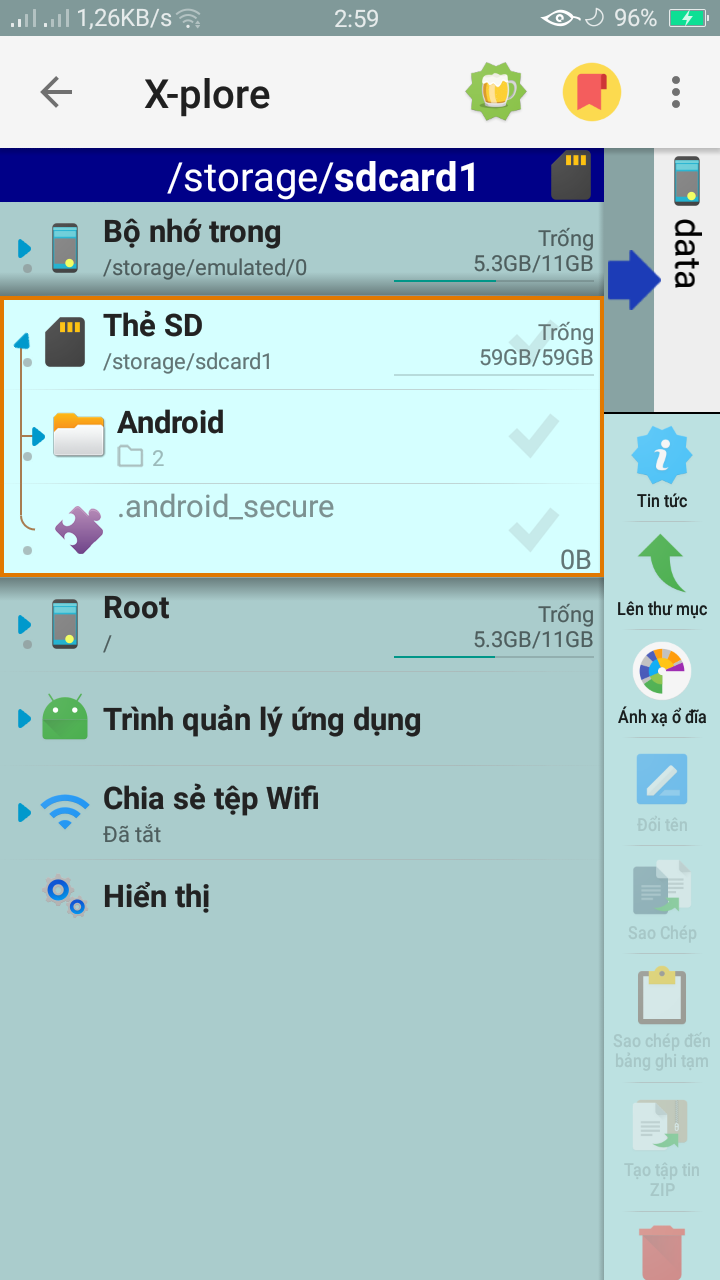720x1280 pixels.
Task: Tap Lên thư mục up-folder button
Action: pyautogui.click(x=662, y=577)
